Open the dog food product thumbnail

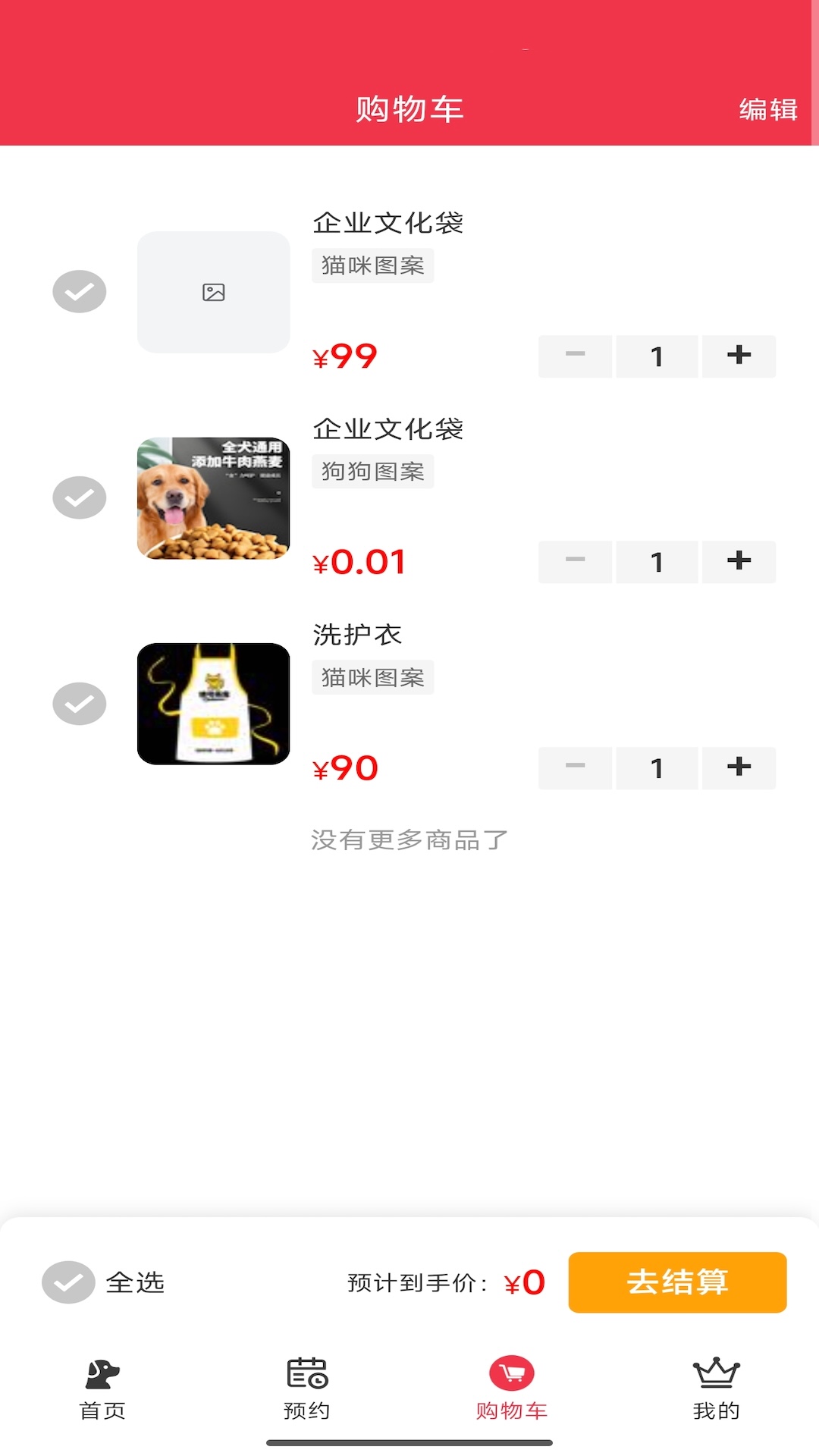click(213, 497)
